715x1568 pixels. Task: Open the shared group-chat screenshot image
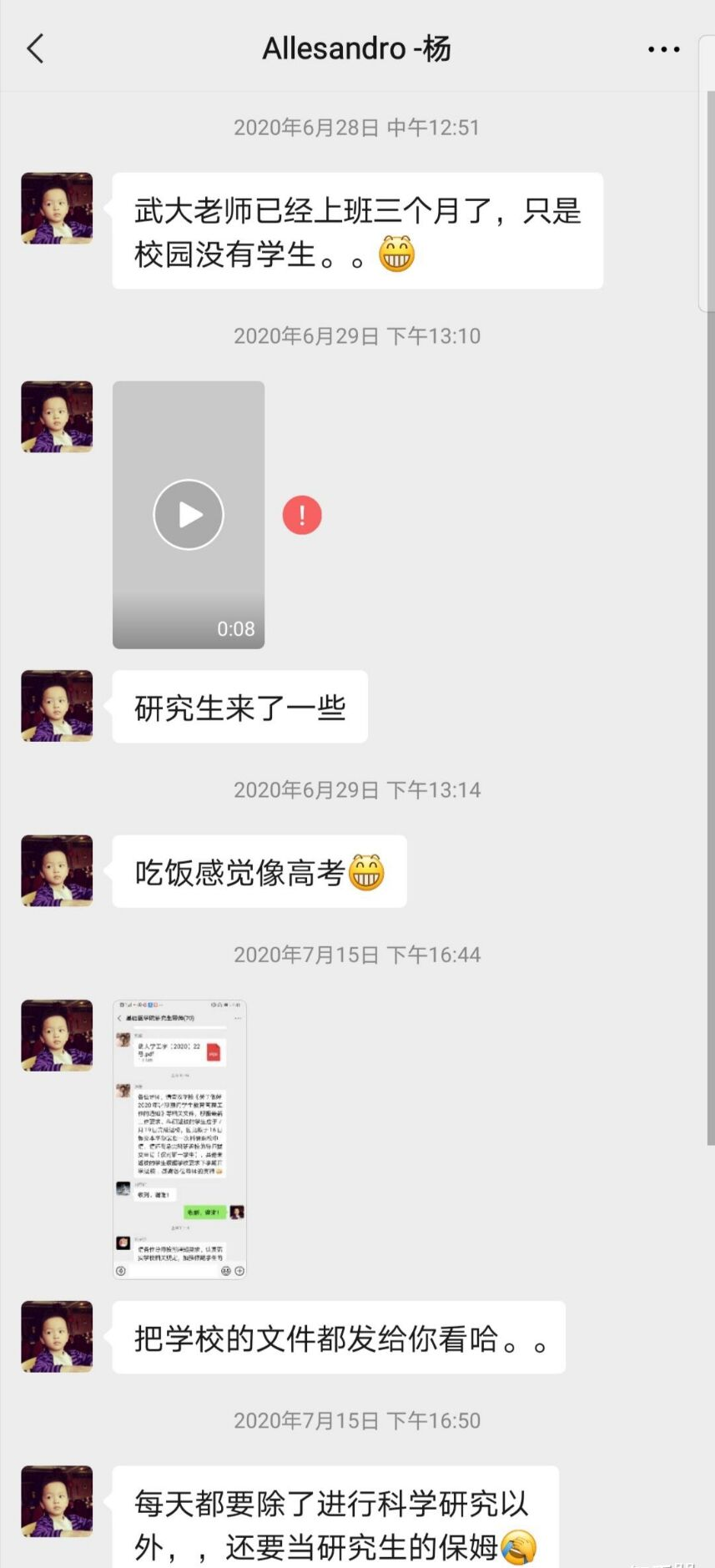(x=180, y=1139)
